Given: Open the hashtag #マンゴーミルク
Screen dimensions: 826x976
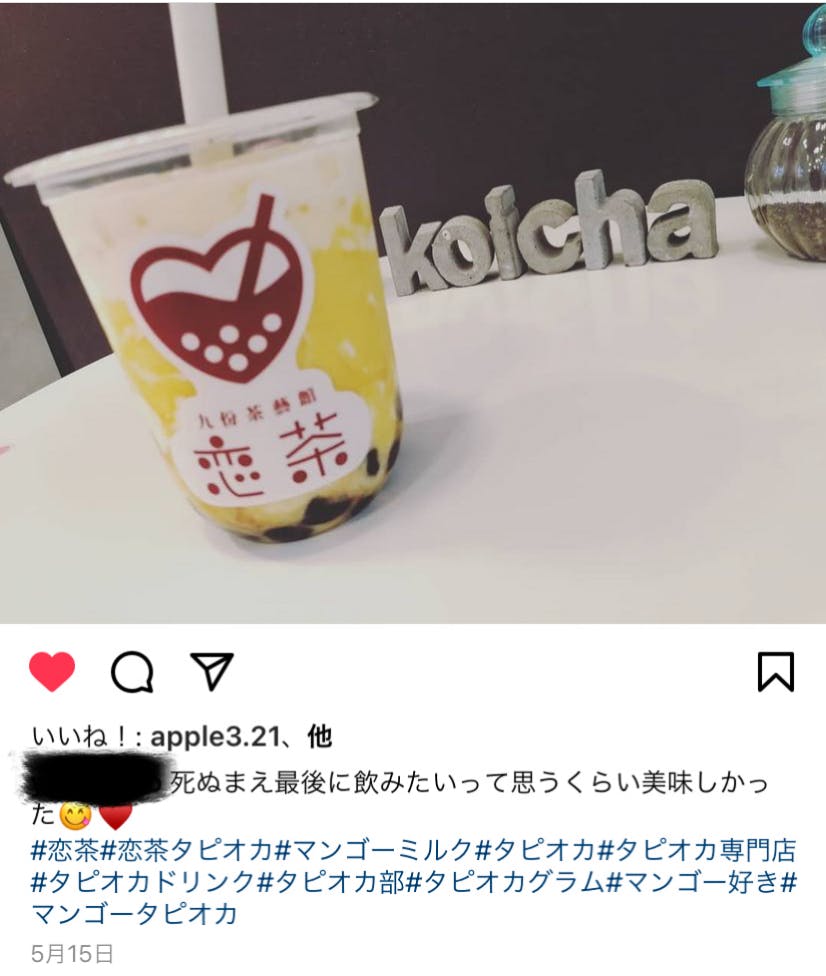Looking at the screenshot, I should click(374, 850).
